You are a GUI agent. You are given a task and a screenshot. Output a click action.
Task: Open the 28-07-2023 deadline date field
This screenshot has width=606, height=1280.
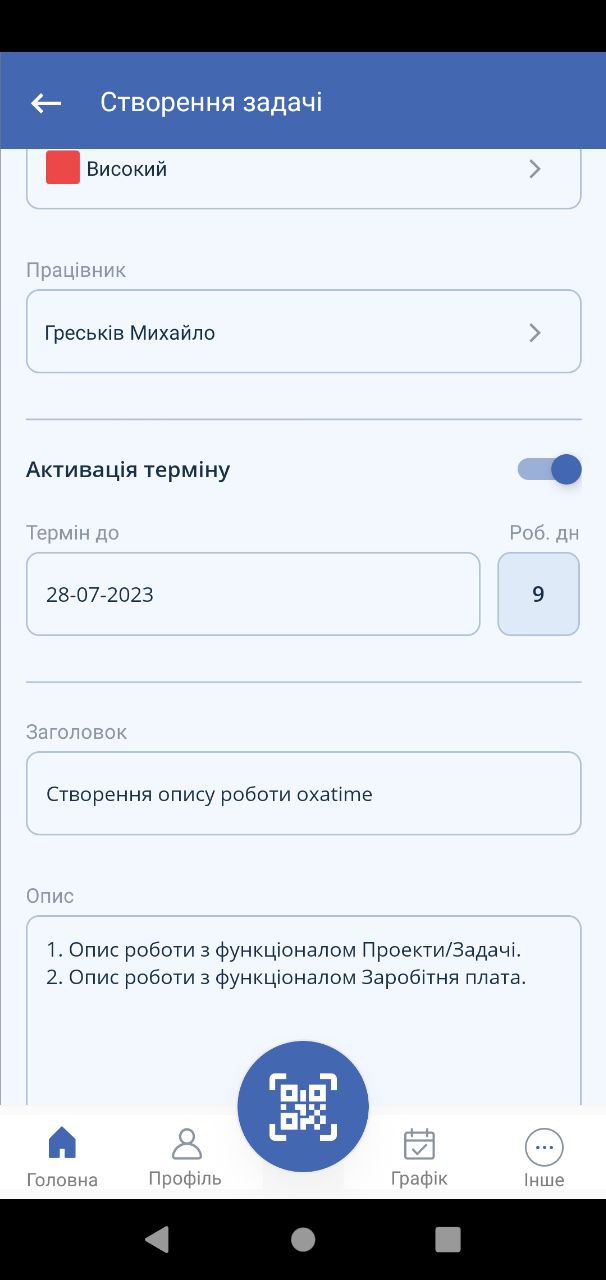pos(253,594)
